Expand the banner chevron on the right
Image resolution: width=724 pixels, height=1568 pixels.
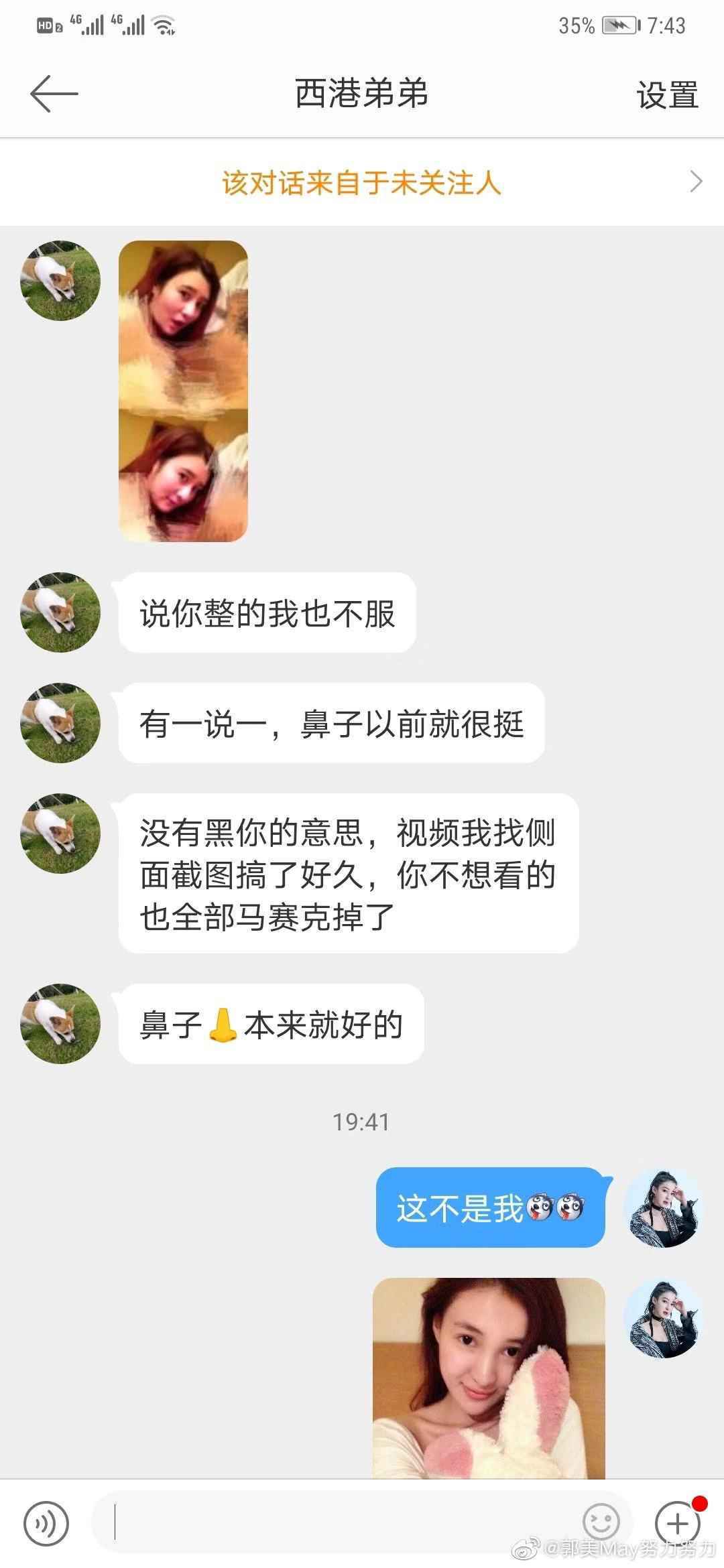coord(695,182)
